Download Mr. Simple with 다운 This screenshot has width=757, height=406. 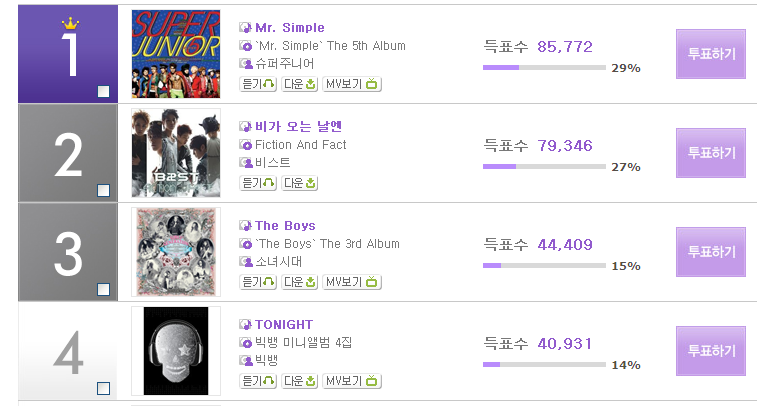click(299, 84)
